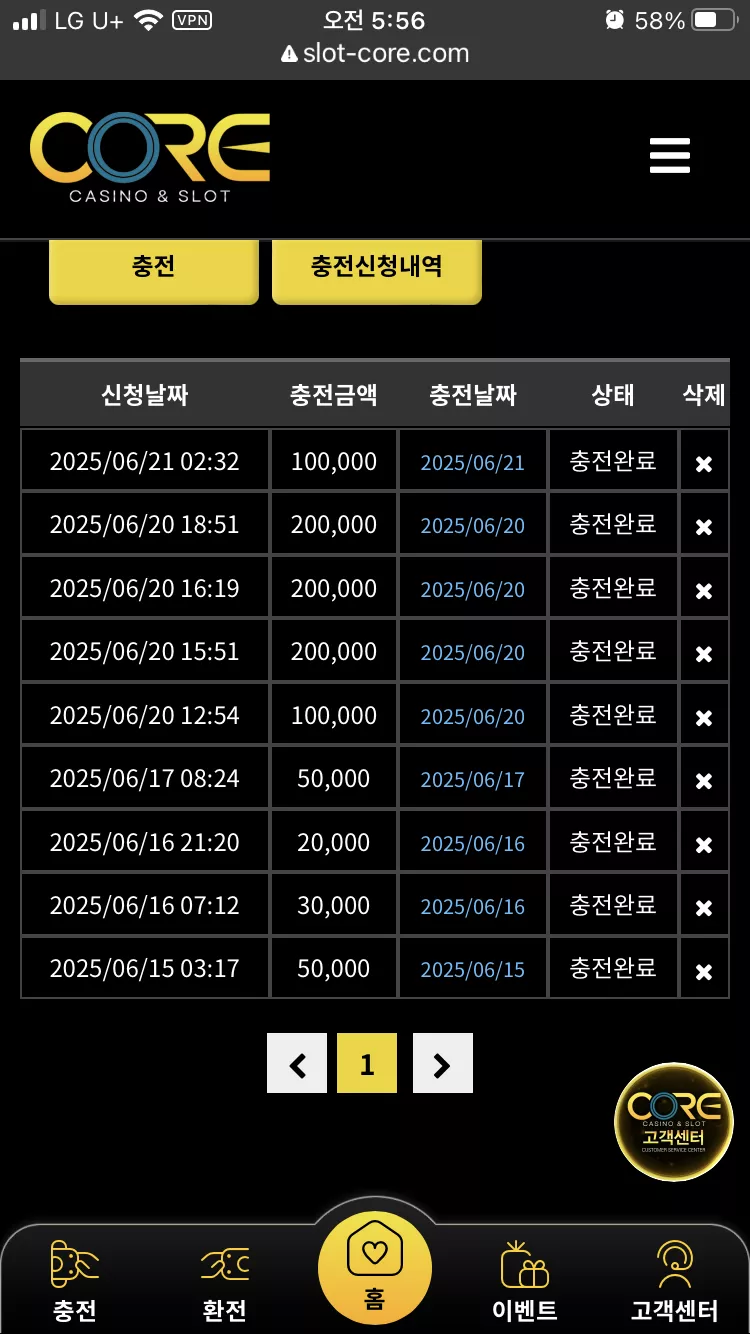This screenshot has width=750, height=1334.
Task: Open the 이벤트 tab
Action: click(x=525, y=1282)
